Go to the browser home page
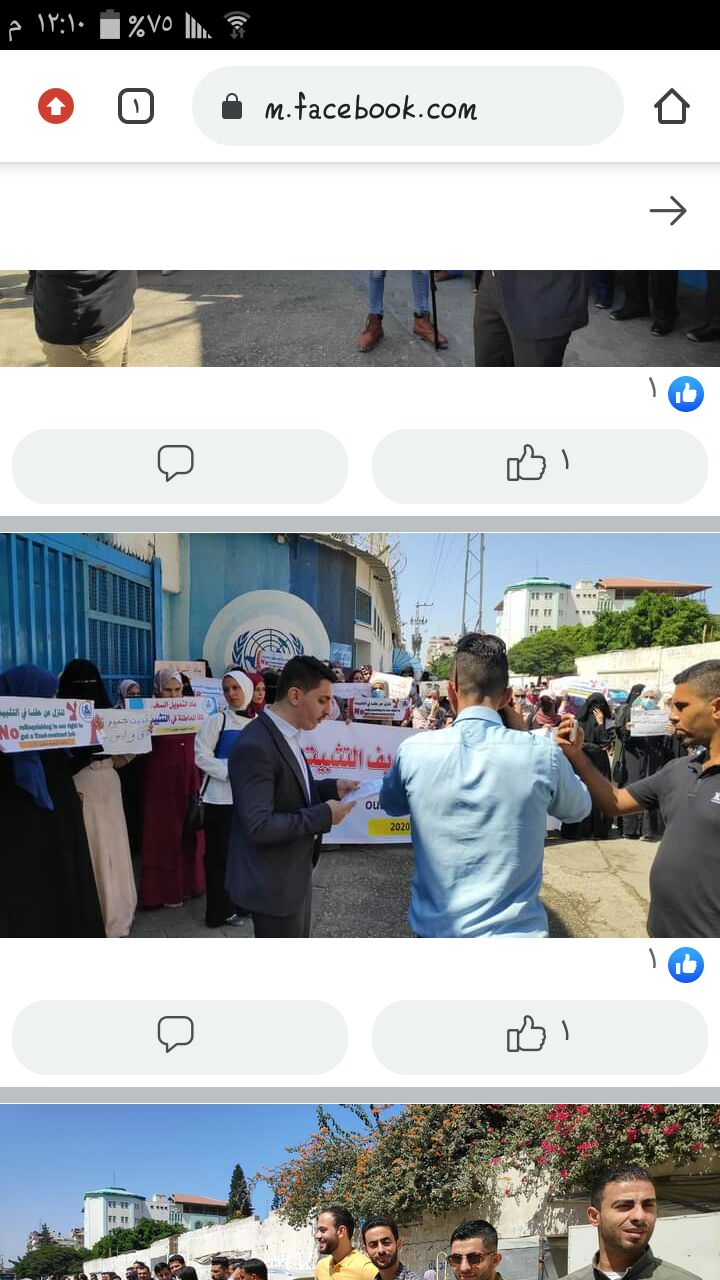Image resolution: width=720 pixels, height=1280 pixels. coord(672,106)
